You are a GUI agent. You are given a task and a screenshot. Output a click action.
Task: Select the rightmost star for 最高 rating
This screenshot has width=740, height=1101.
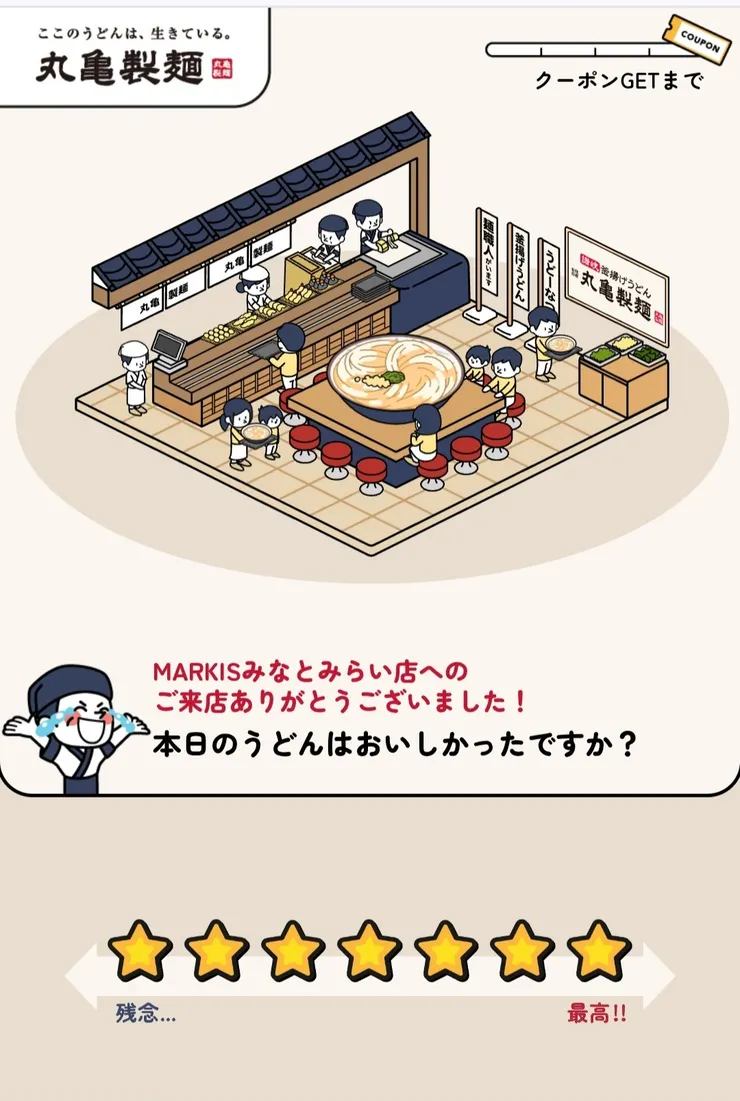(x=599, y=950)
